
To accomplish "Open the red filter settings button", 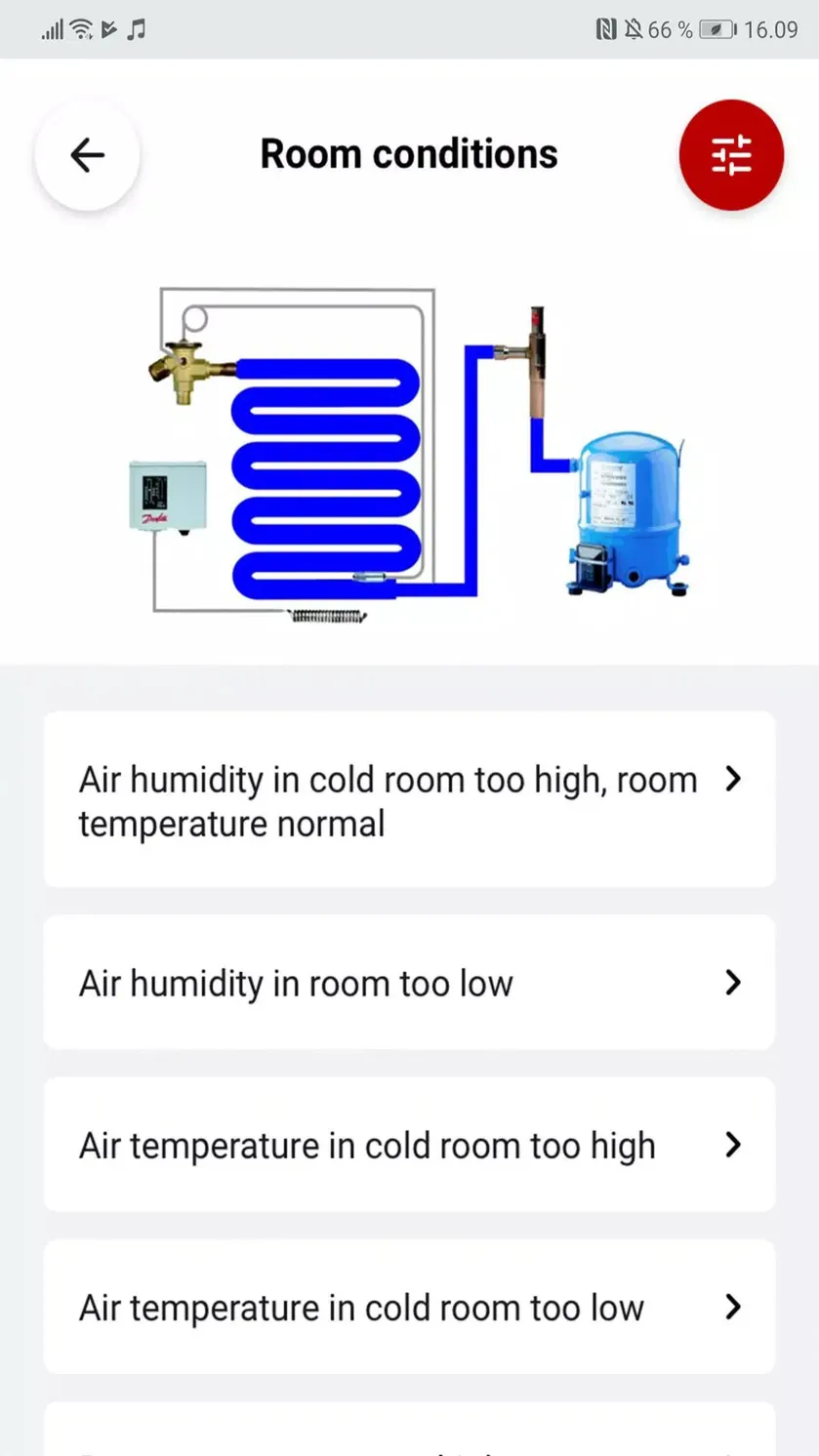I will [731, 154].
